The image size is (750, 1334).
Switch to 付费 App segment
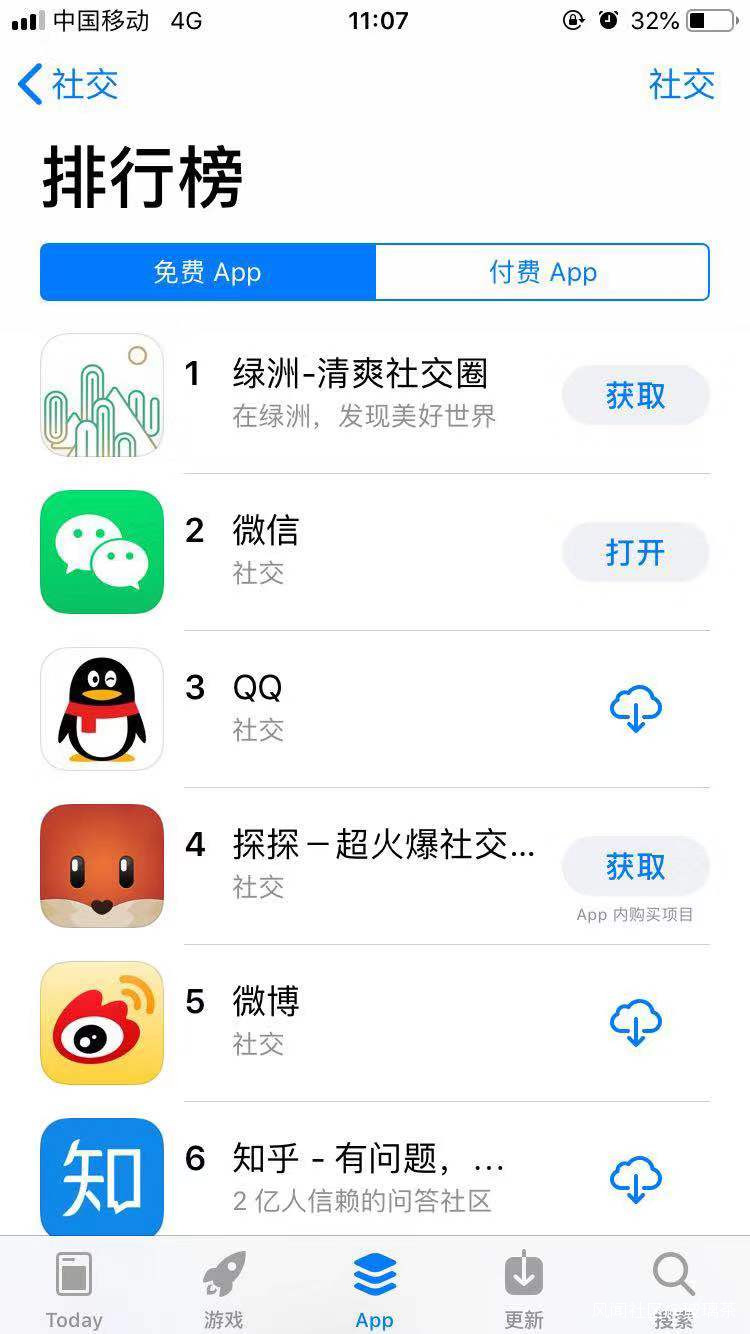pos(542,272)
